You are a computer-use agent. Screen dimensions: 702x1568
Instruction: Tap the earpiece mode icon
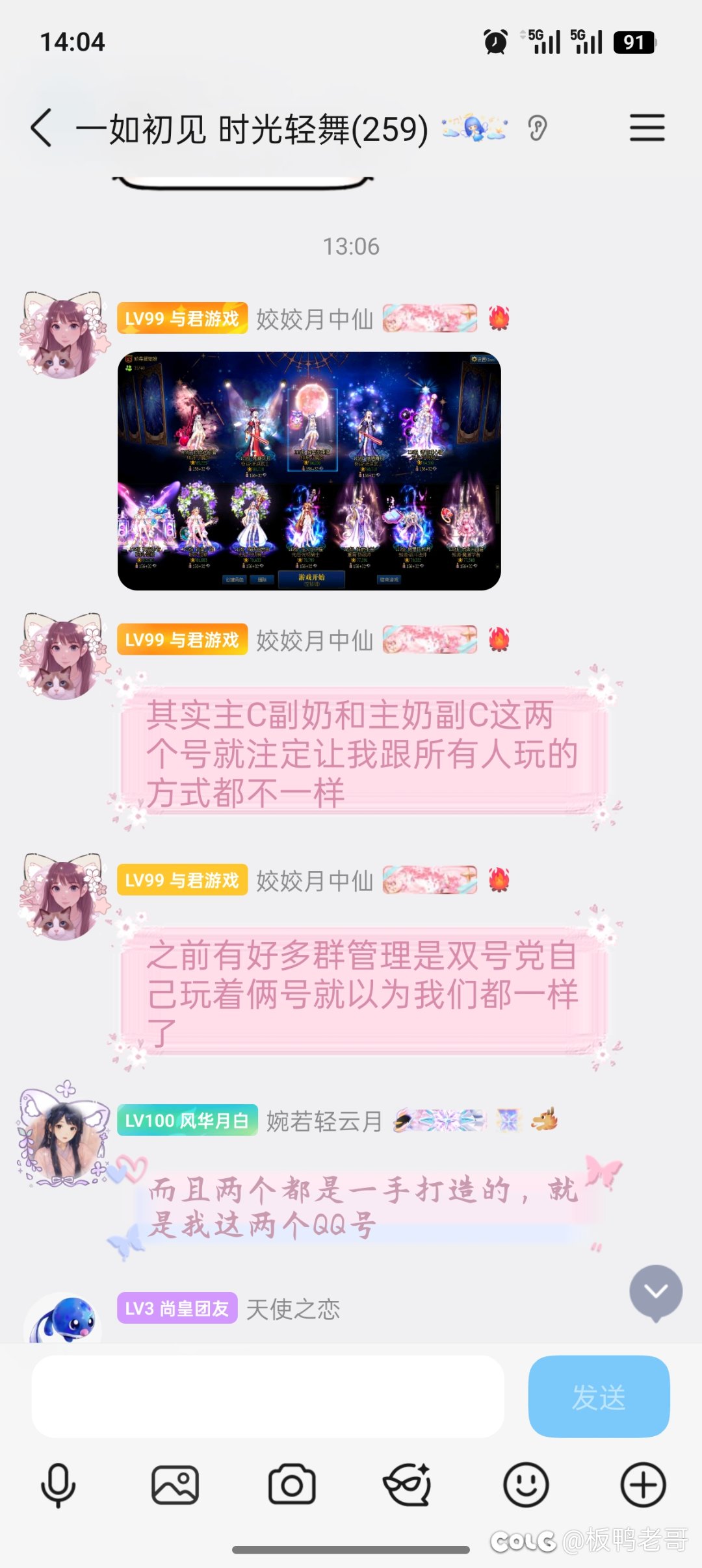tap(537, 128)
